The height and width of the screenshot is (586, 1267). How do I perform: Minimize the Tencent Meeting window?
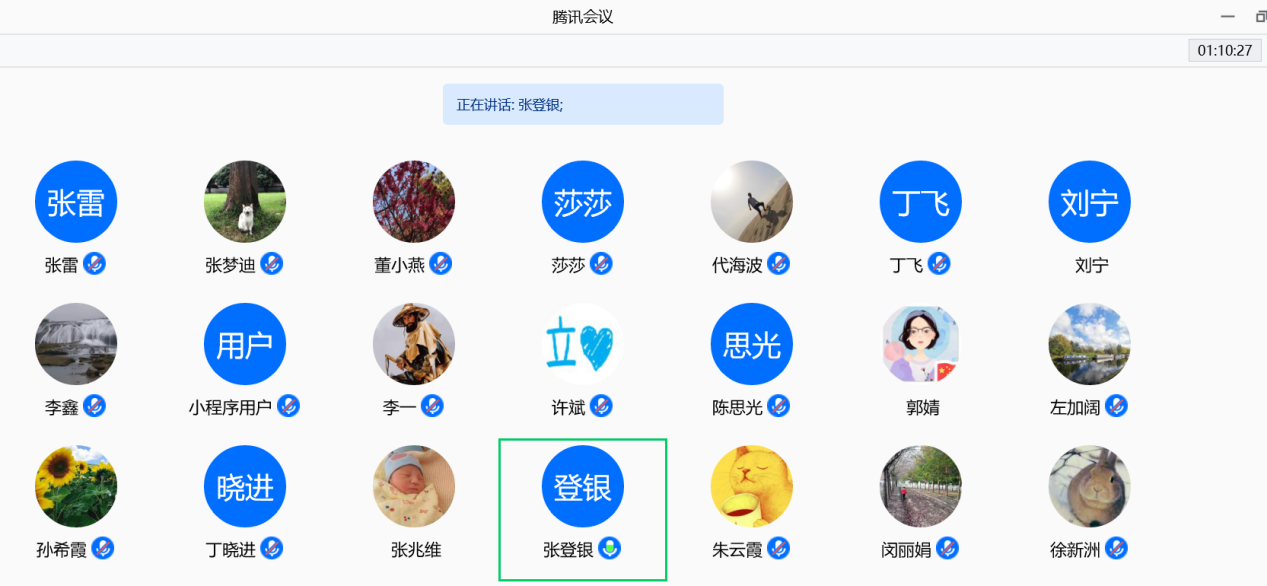pyautogui.click(x=1227, y=17)
